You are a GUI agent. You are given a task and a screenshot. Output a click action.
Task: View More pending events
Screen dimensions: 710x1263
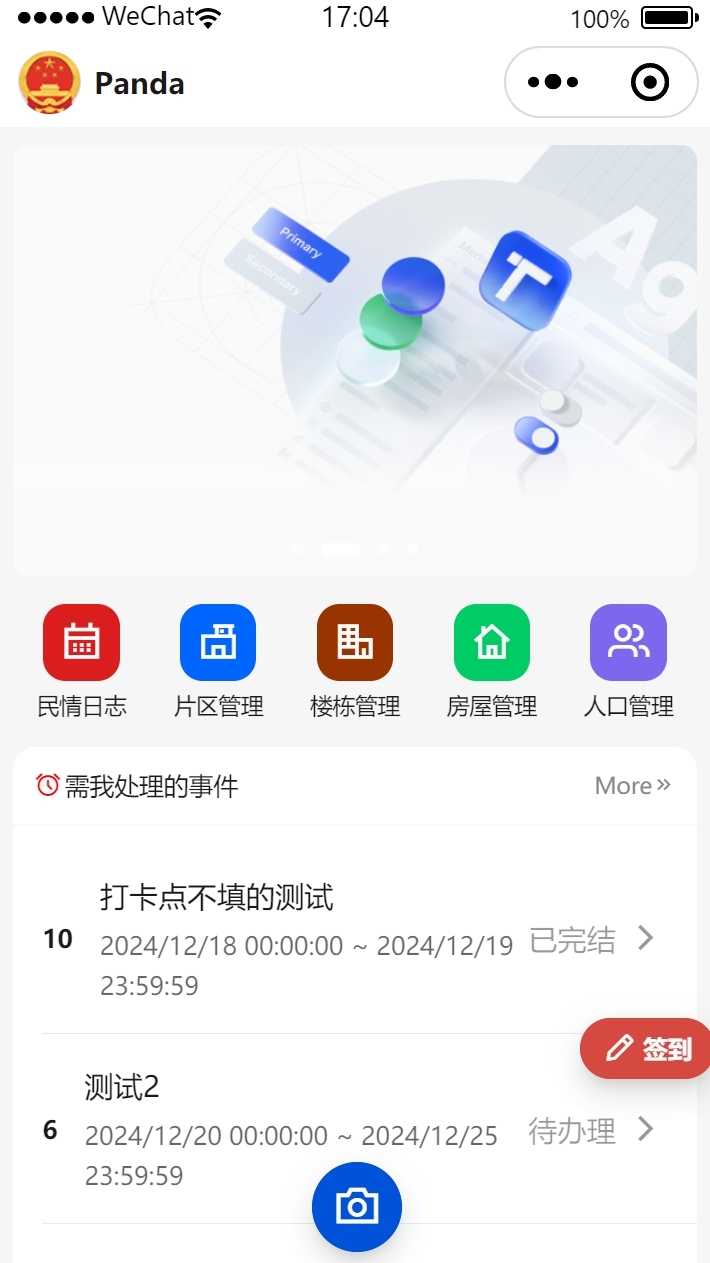632,786
